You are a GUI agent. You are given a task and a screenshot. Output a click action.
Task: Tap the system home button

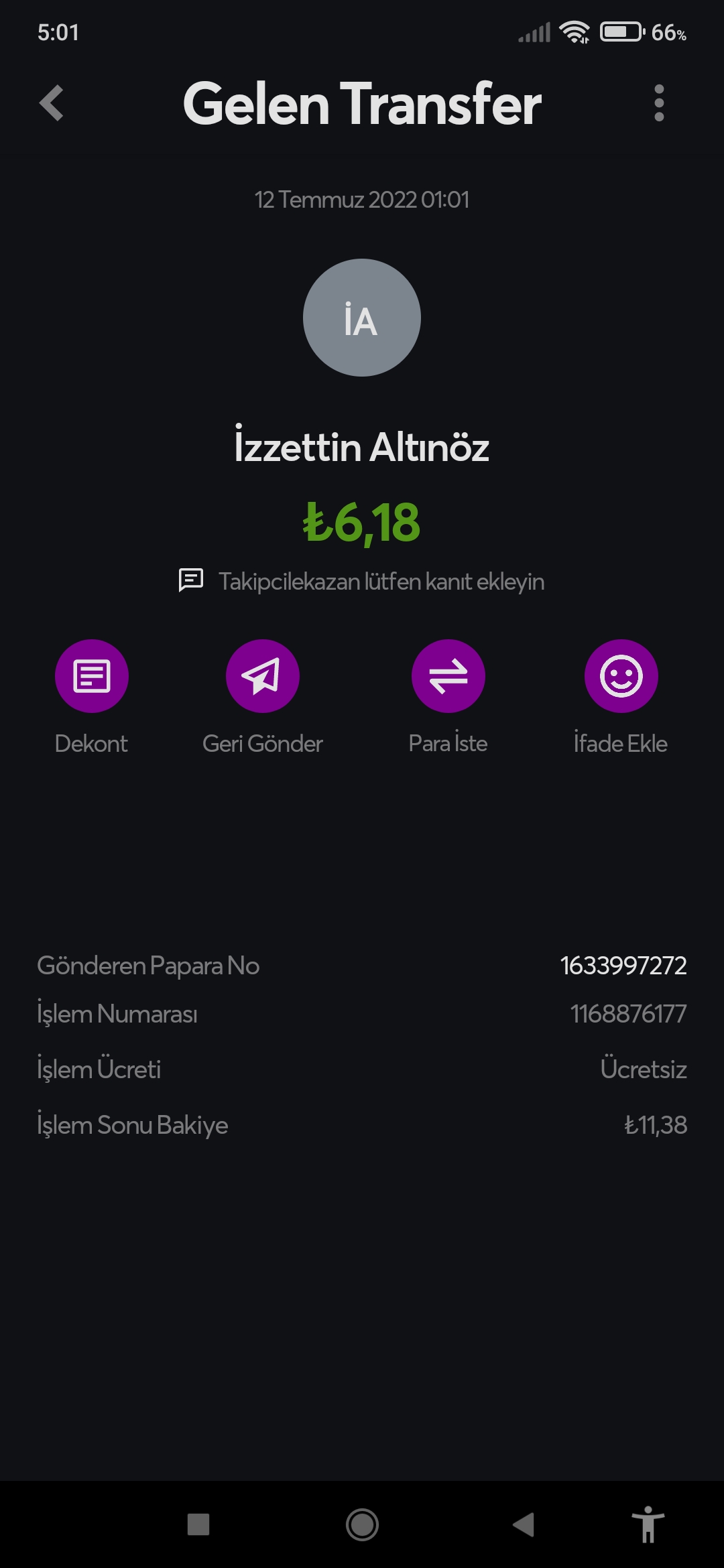pos(362,1524)
